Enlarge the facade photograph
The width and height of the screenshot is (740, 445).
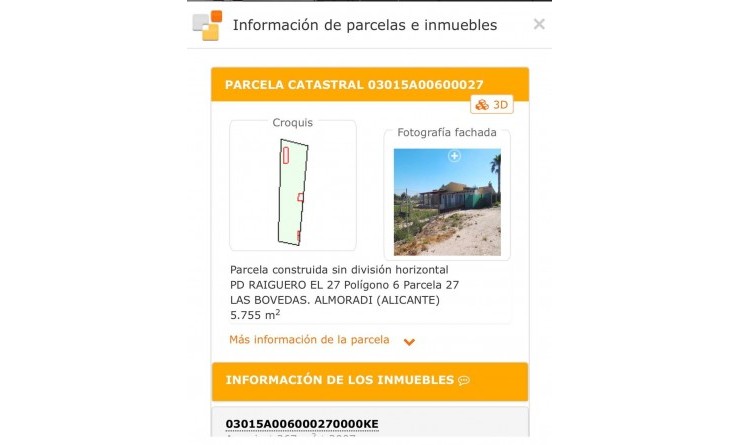(454, 156)
